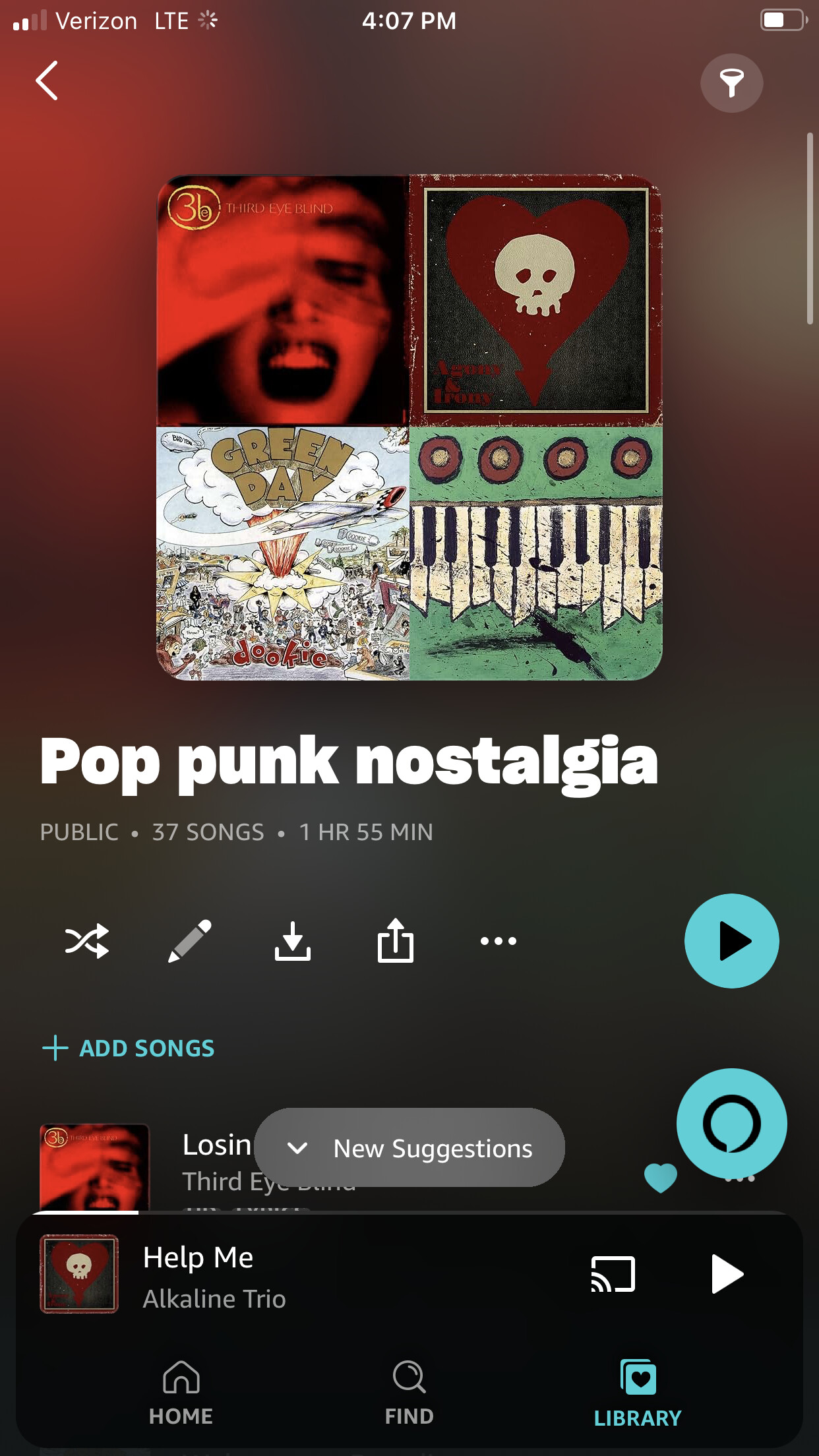Open the playlist overflow menu
Image resolution: width=819 pixels, height=1456 pixels.
499,940
